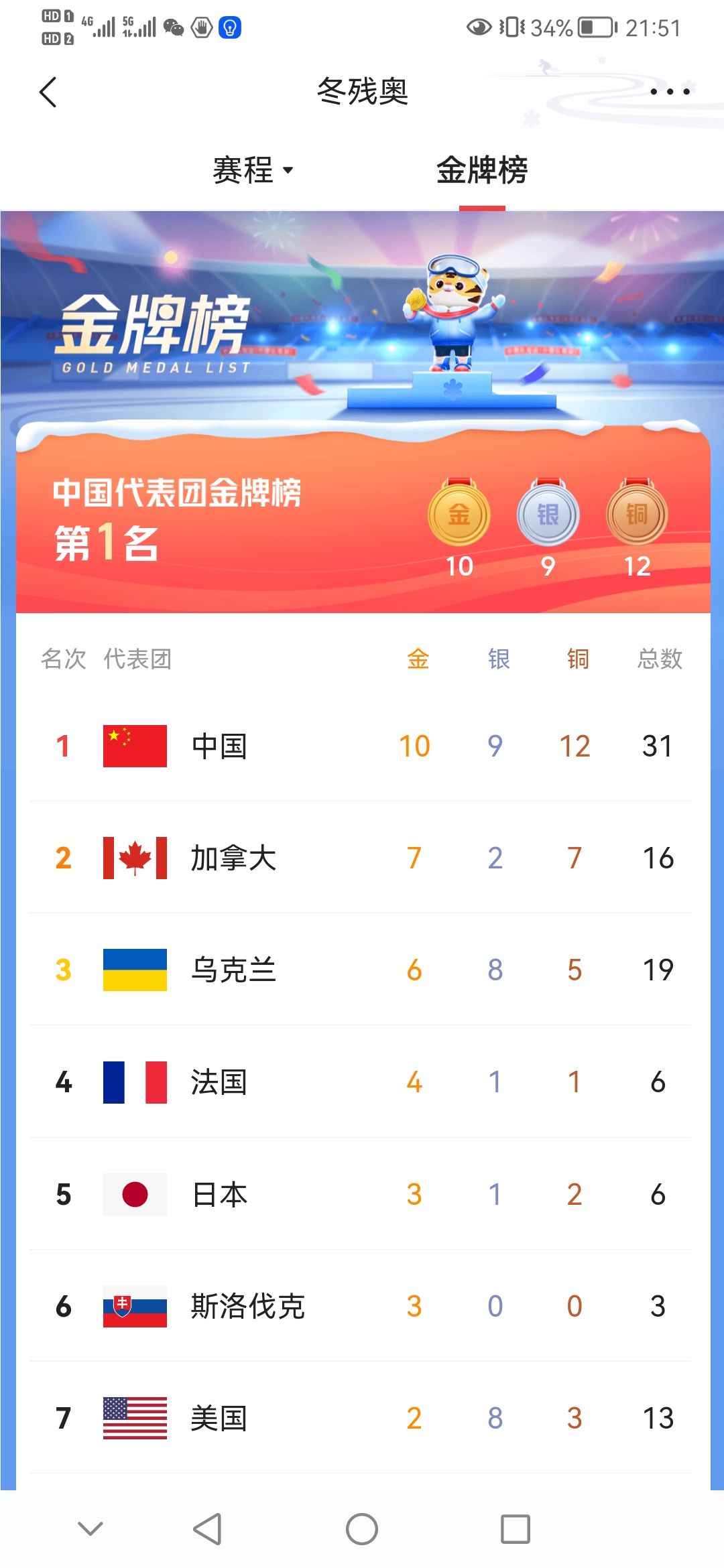Select the 金牌榜 tab
The image size is (724, 1568).
tap(482, 170)
